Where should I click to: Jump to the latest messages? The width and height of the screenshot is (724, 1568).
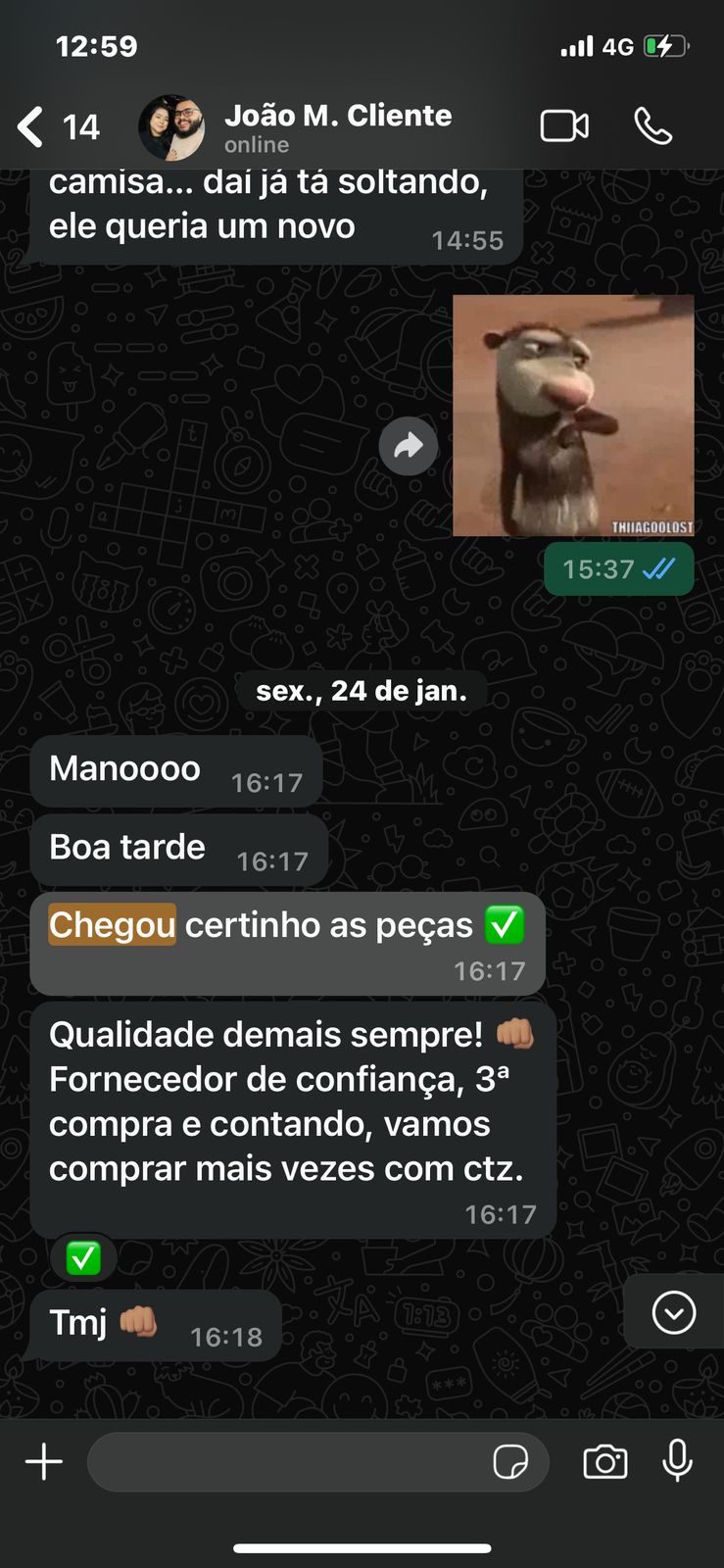(673, 1312)
